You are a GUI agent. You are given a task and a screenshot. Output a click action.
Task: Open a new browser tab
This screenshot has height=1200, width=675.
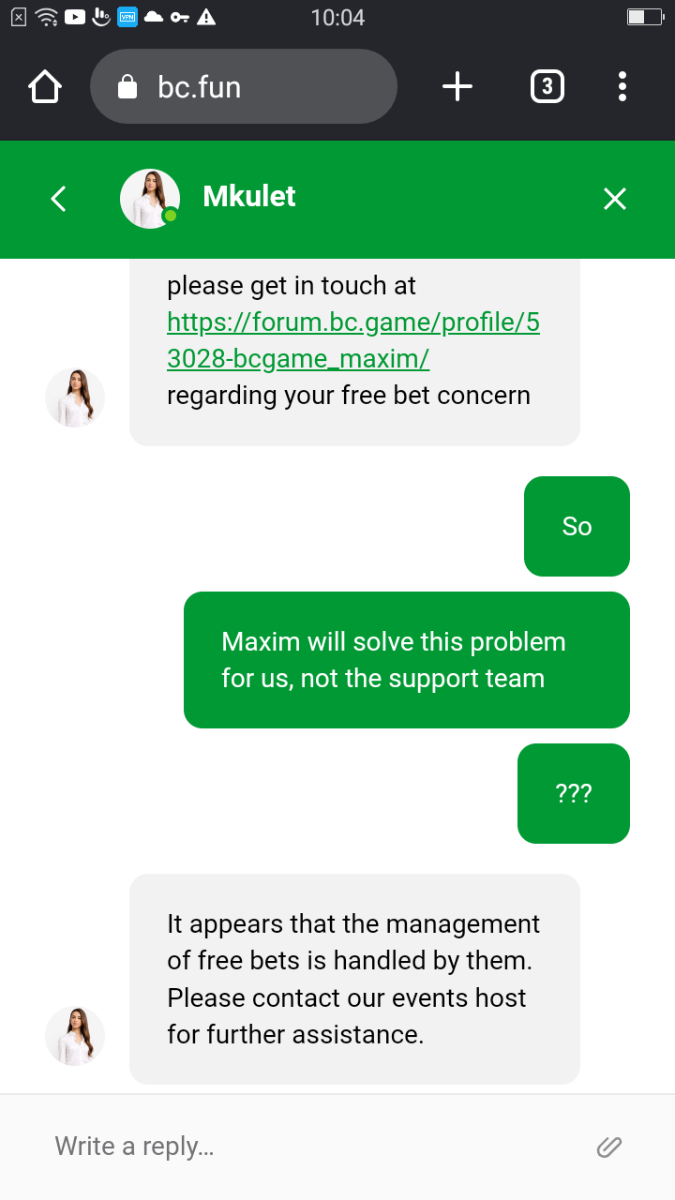point(457,87)
